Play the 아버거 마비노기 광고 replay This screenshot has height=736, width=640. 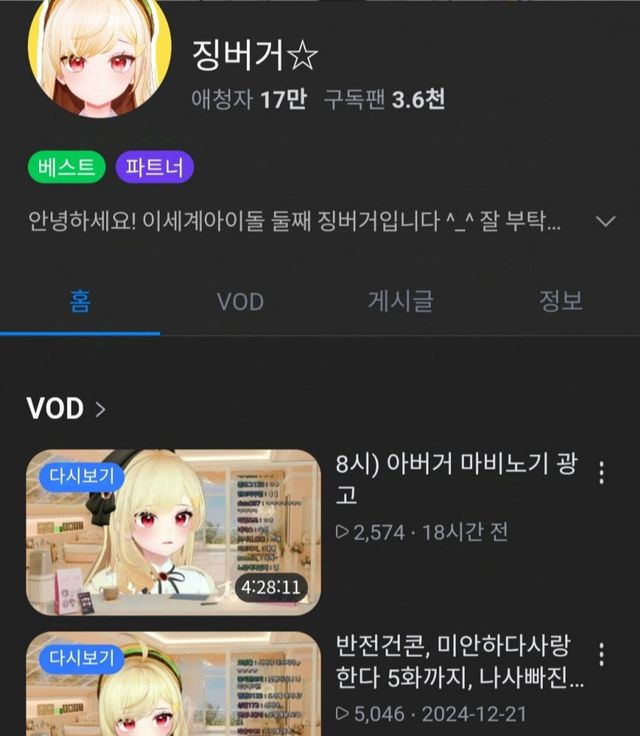(x=173, y=532)
